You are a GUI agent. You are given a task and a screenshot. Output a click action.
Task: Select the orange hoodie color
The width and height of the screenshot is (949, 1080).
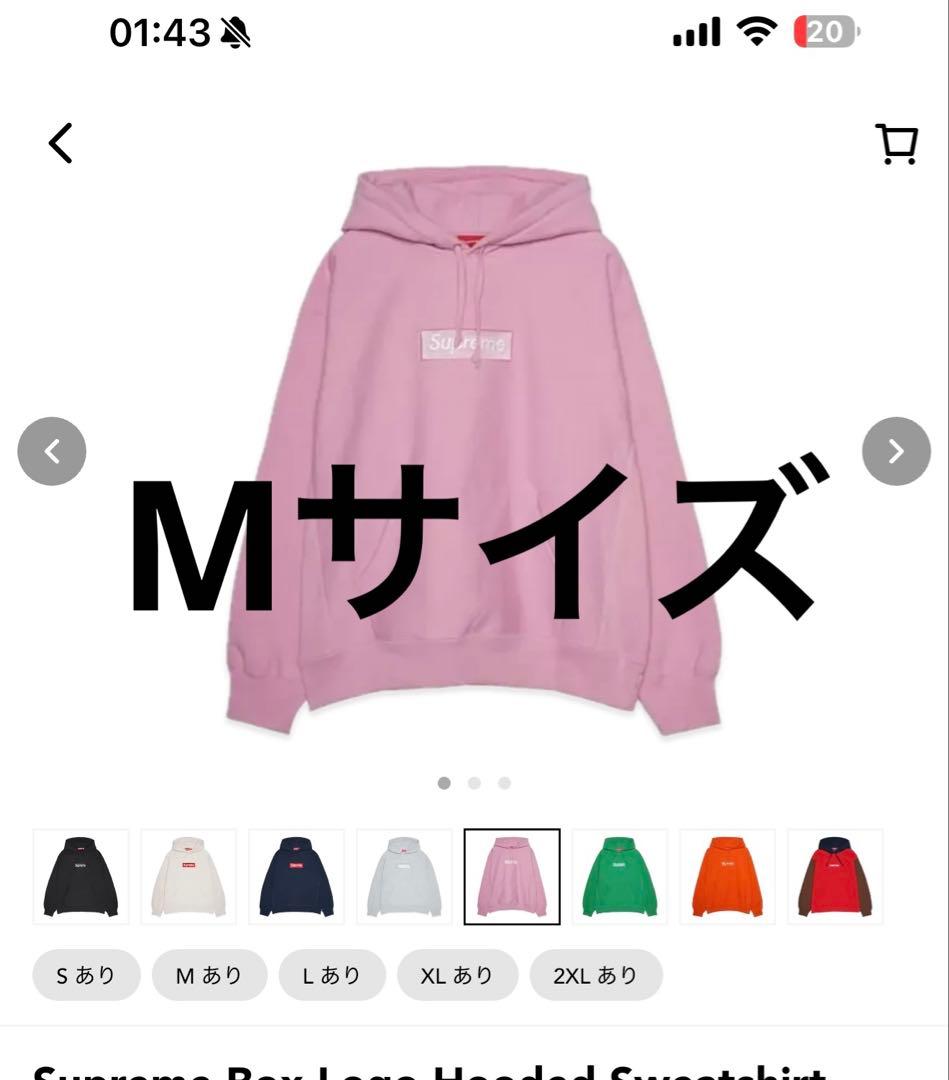pyautogui.click(x=727, y=876)
